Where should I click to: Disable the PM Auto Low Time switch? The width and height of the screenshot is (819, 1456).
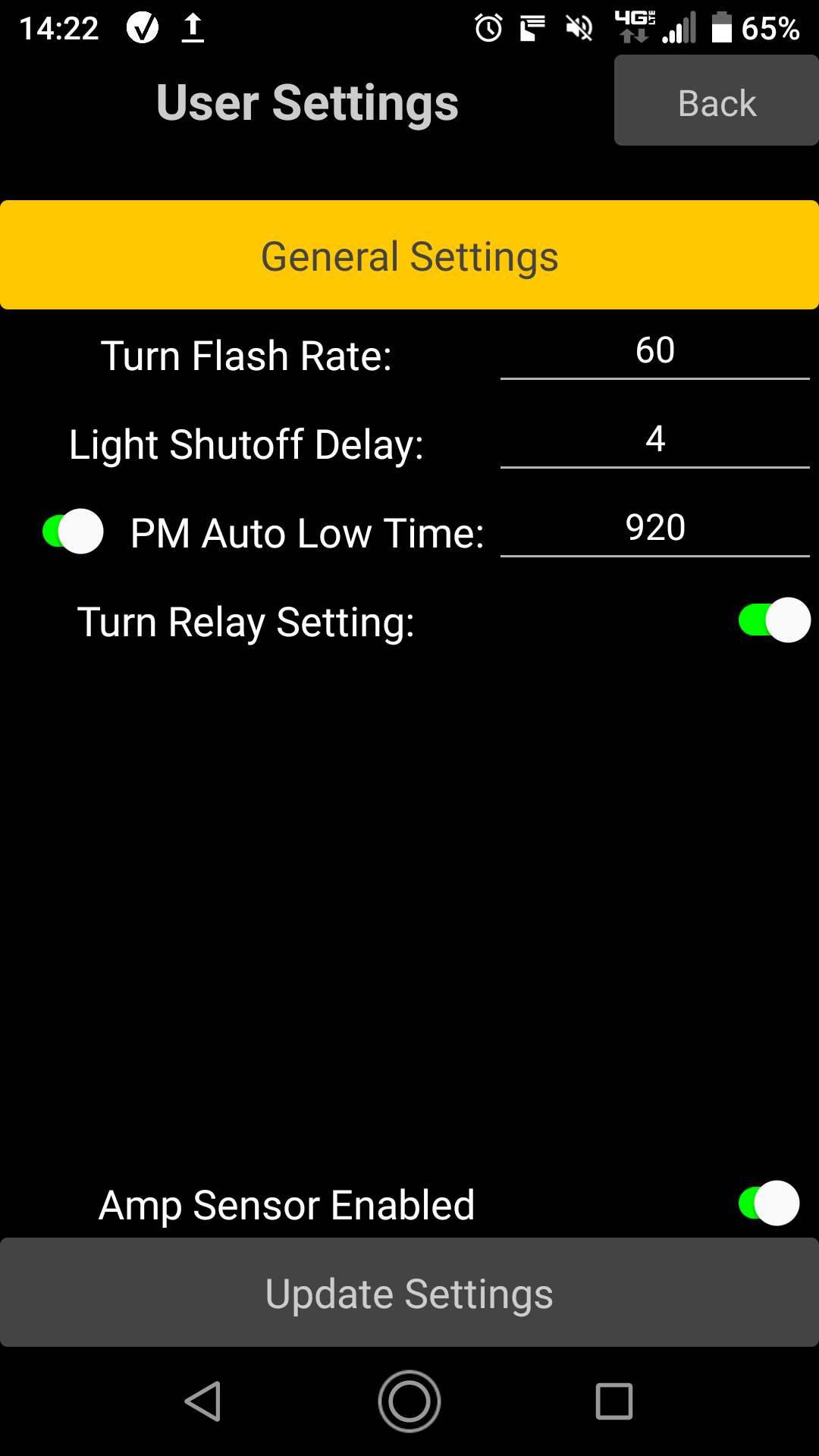click(73, 531)
